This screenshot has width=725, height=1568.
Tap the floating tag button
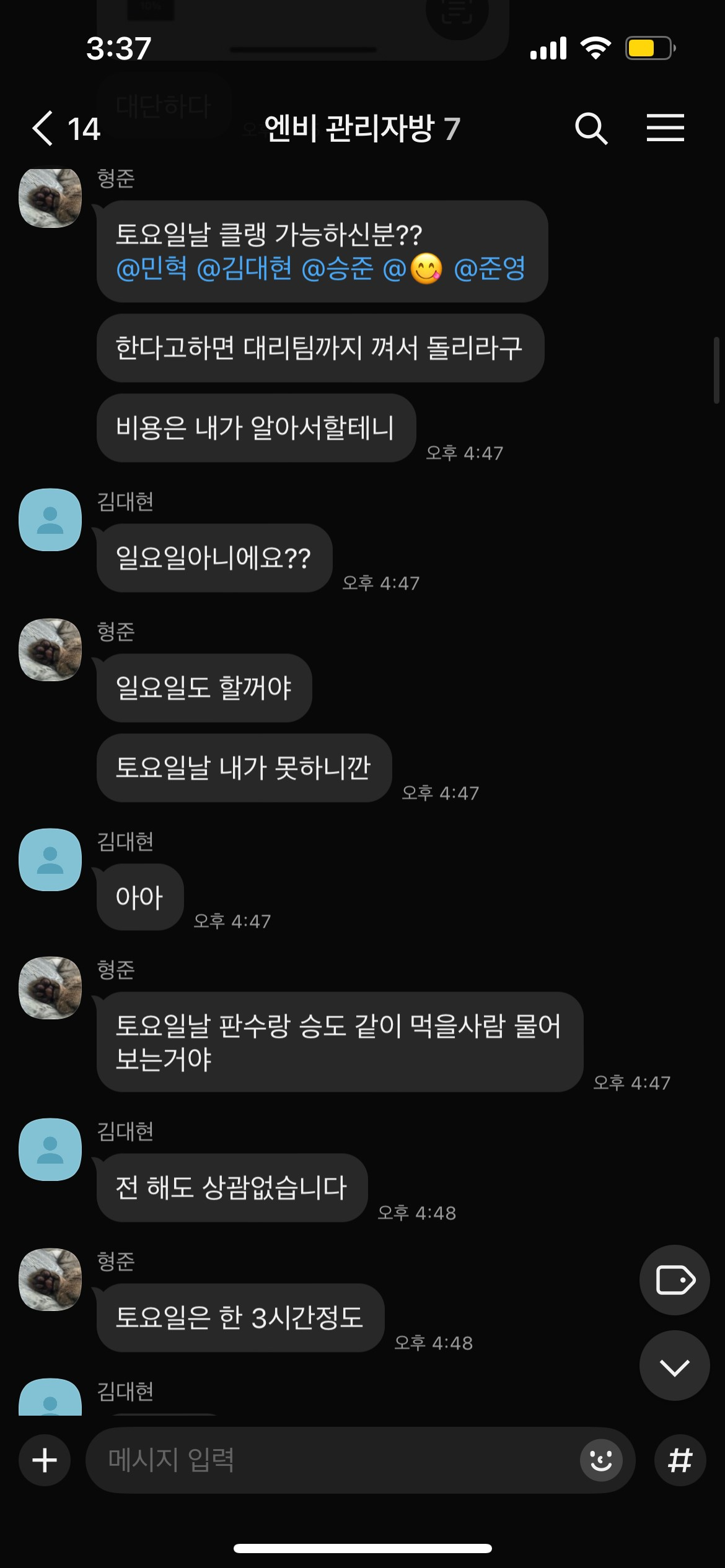[x=674, y=1280]
